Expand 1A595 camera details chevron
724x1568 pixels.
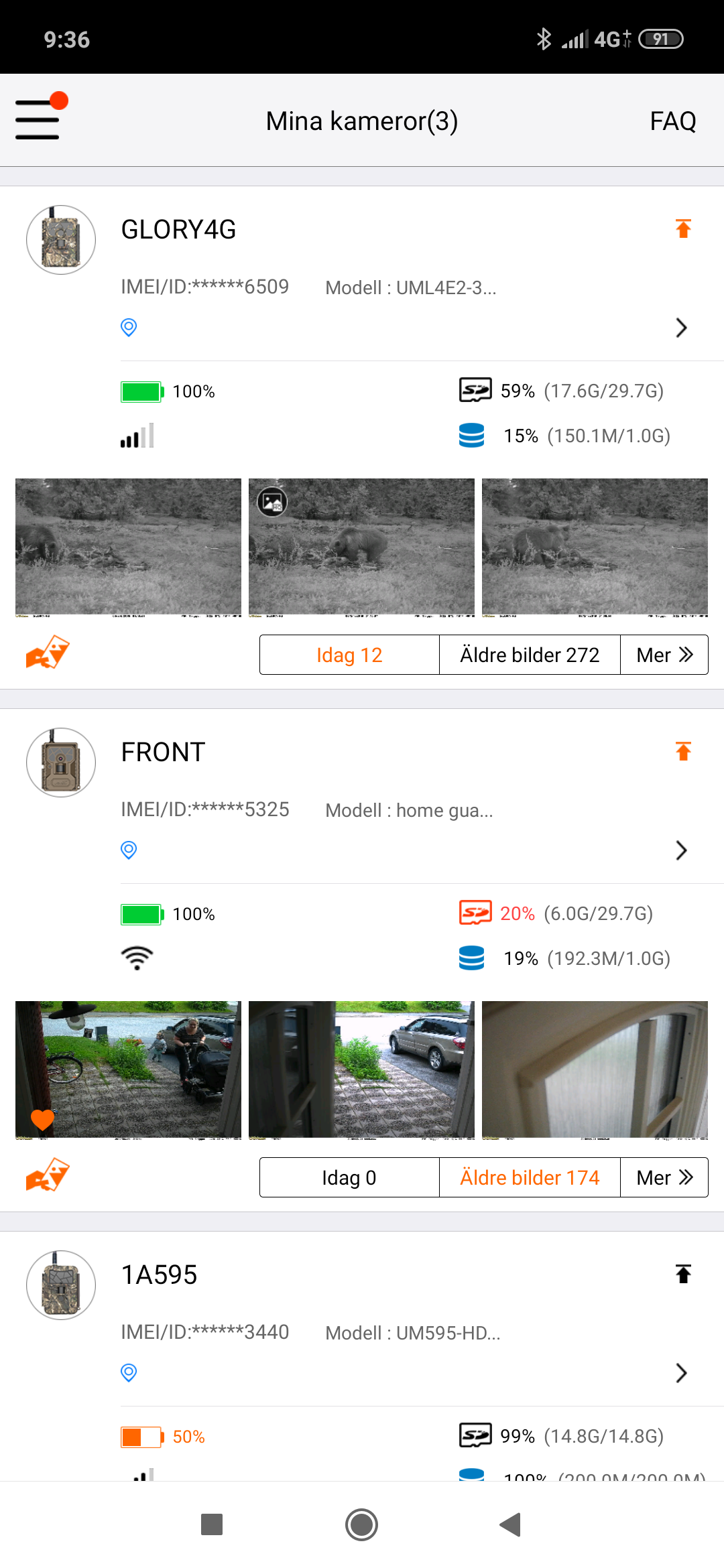(682, 1373)
